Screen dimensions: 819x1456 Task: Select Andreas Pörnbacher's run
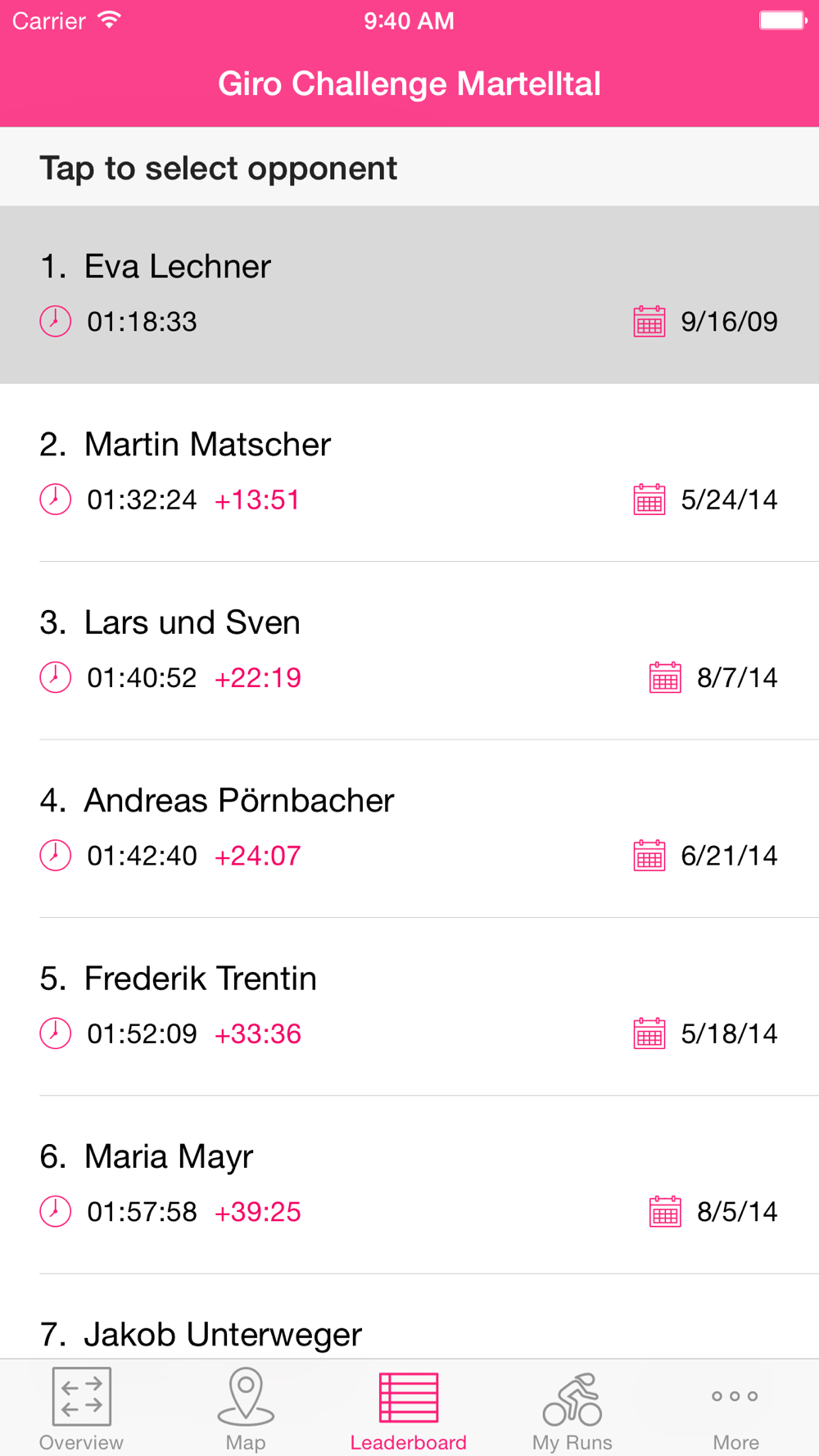(x=409, y=829)
